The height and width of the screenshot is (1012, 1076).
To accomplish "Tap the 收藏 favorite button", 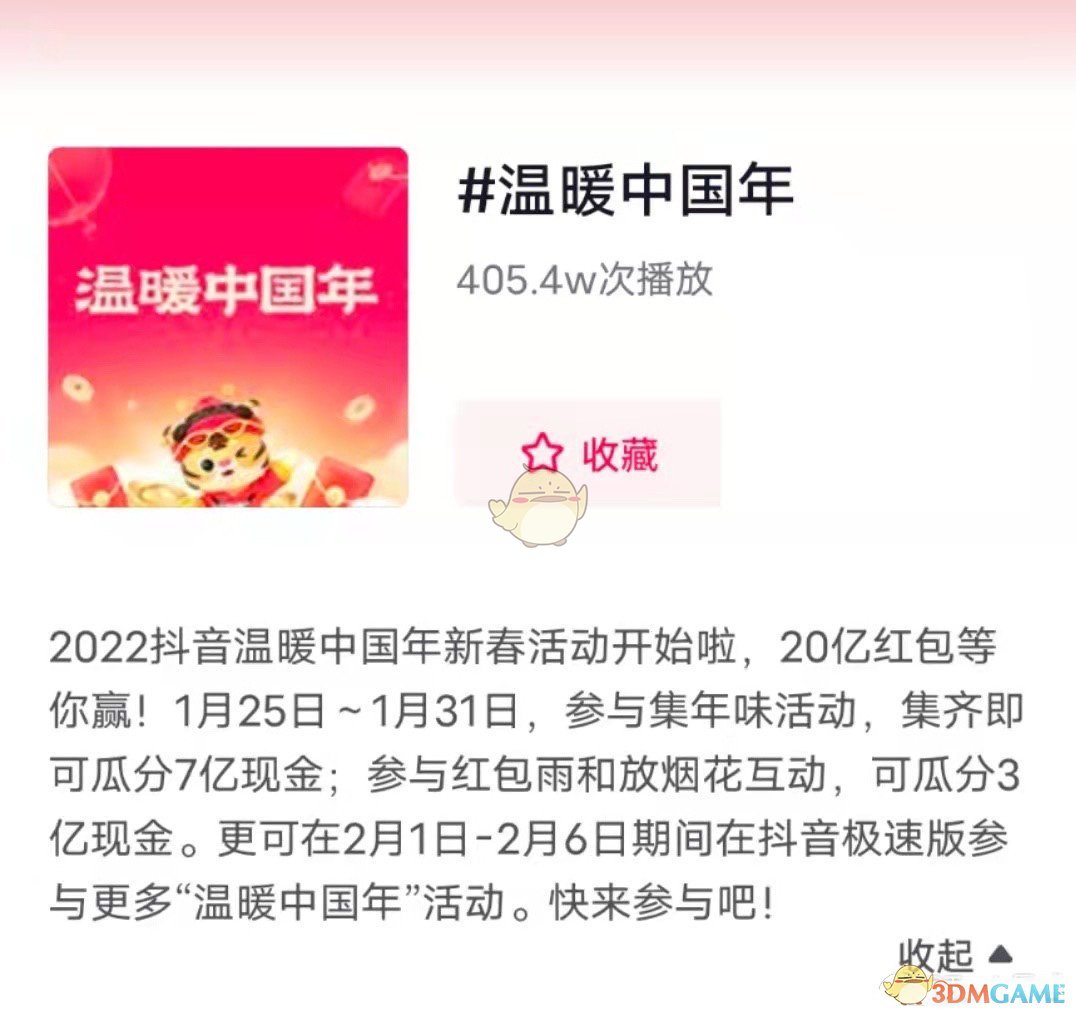I will (x=588, y=454).
